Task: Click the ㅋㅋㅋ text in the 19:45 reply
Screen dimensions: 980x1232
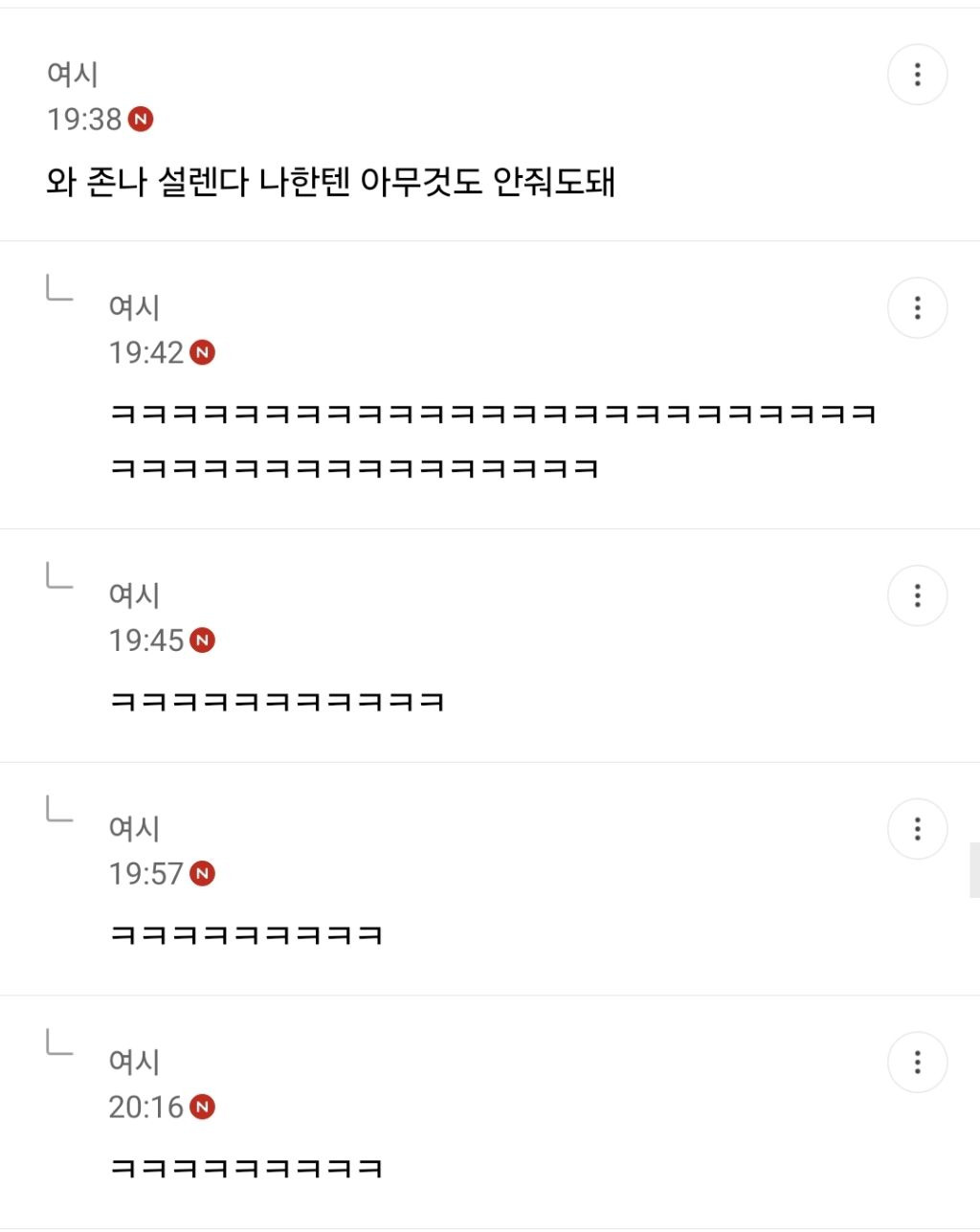Action: coord(278,699)
